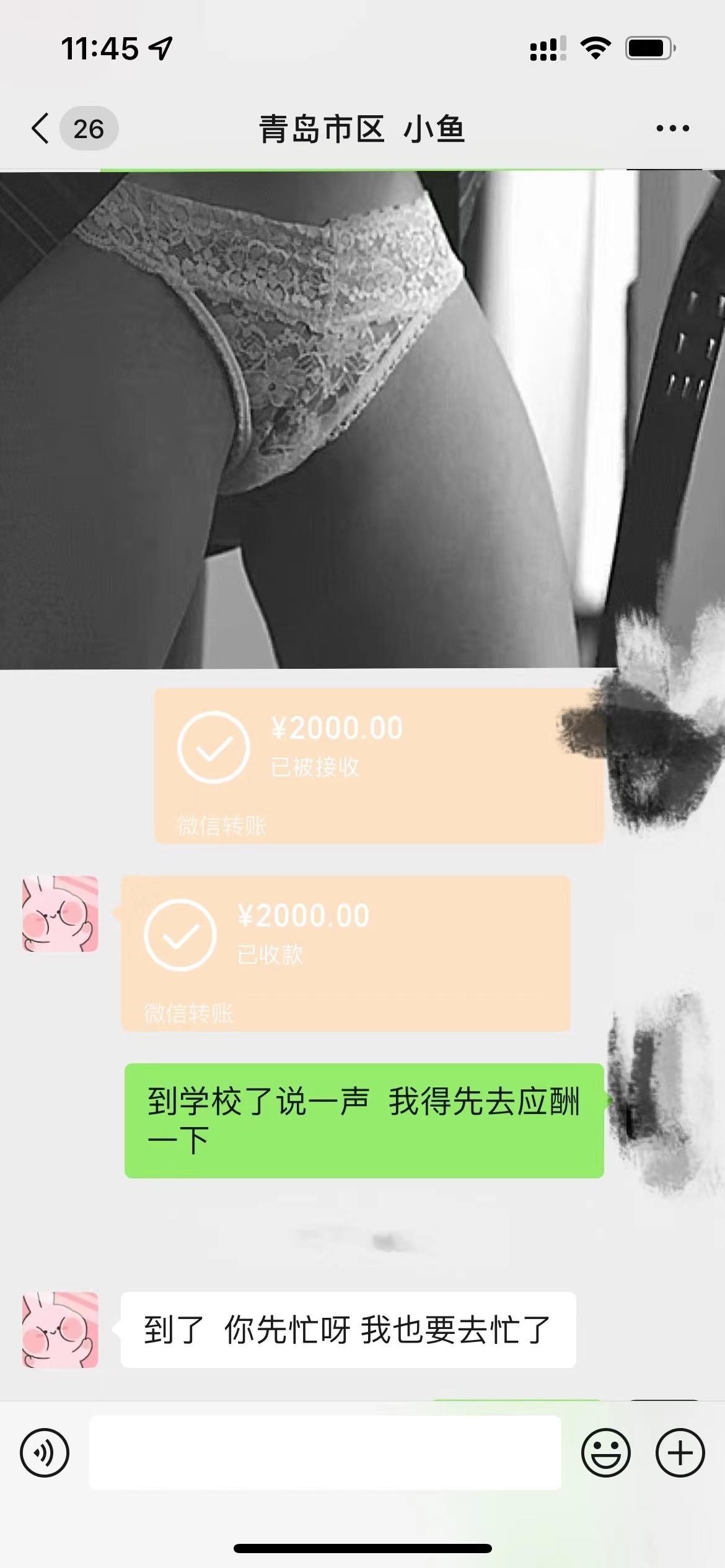Open the received ¥2000.00 transfer marked 已收款
The width and height of the screenshot is (725, 1568).
pyautogui.click(x=345, y=954)
